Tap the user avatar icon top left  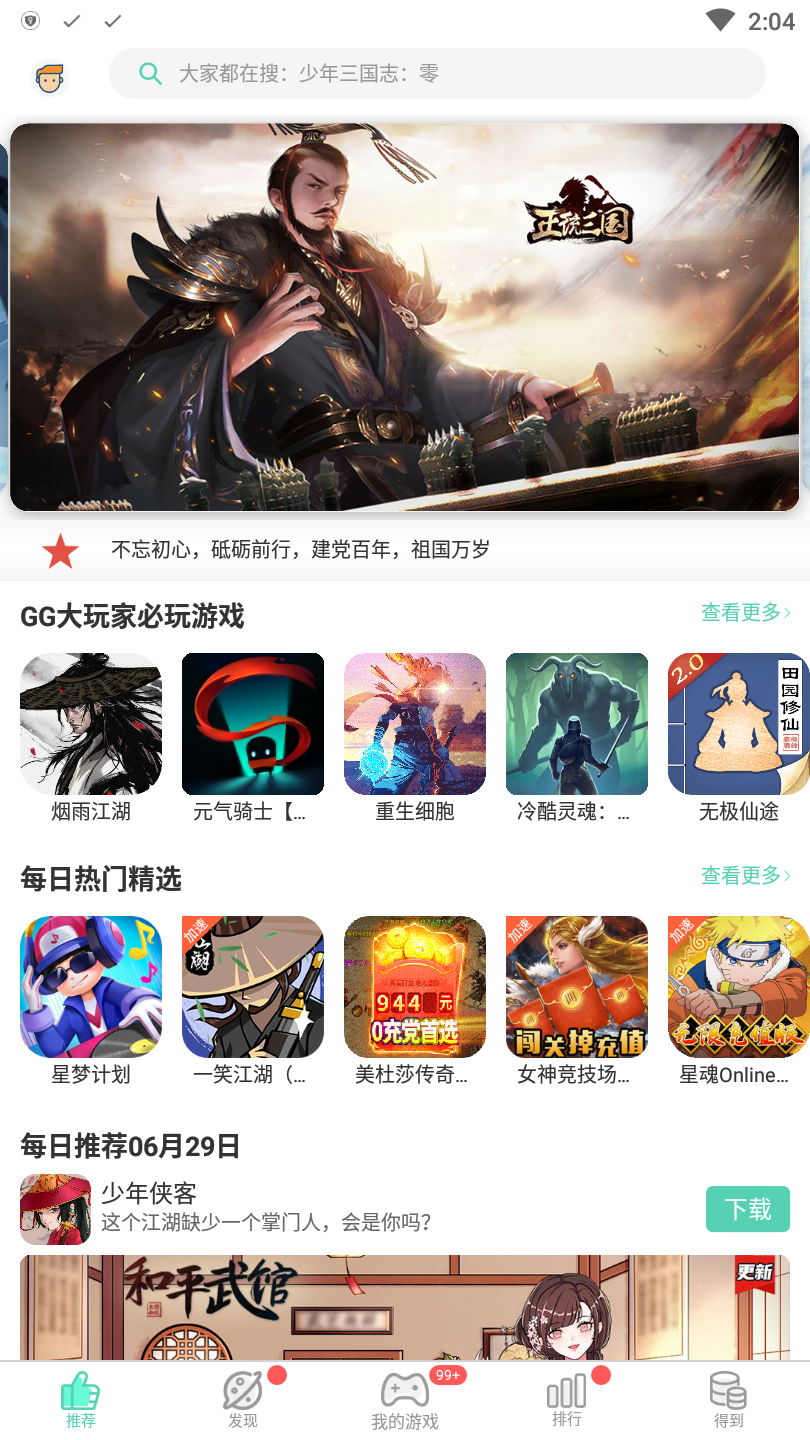[50, 75]
